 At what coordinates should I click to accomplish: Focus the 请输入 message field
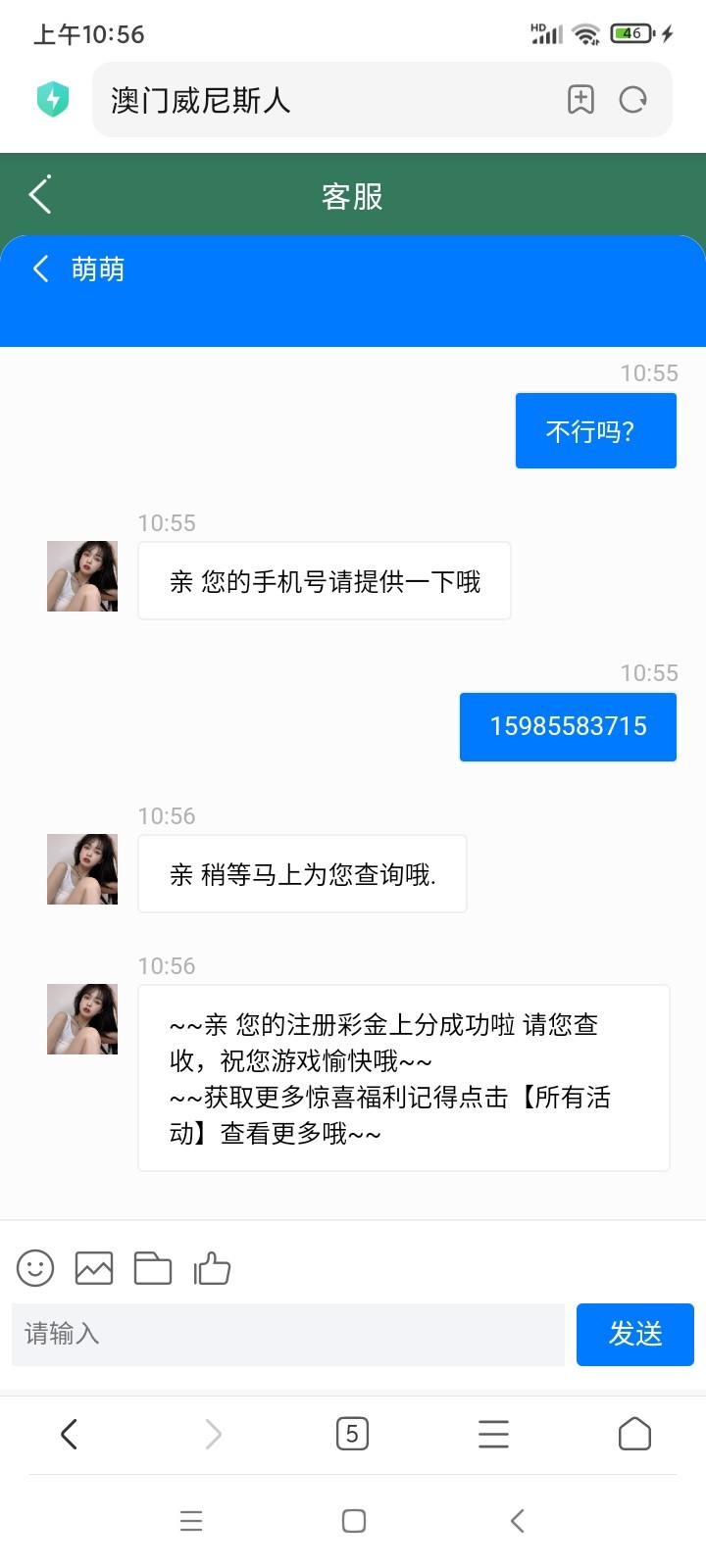288,1334
